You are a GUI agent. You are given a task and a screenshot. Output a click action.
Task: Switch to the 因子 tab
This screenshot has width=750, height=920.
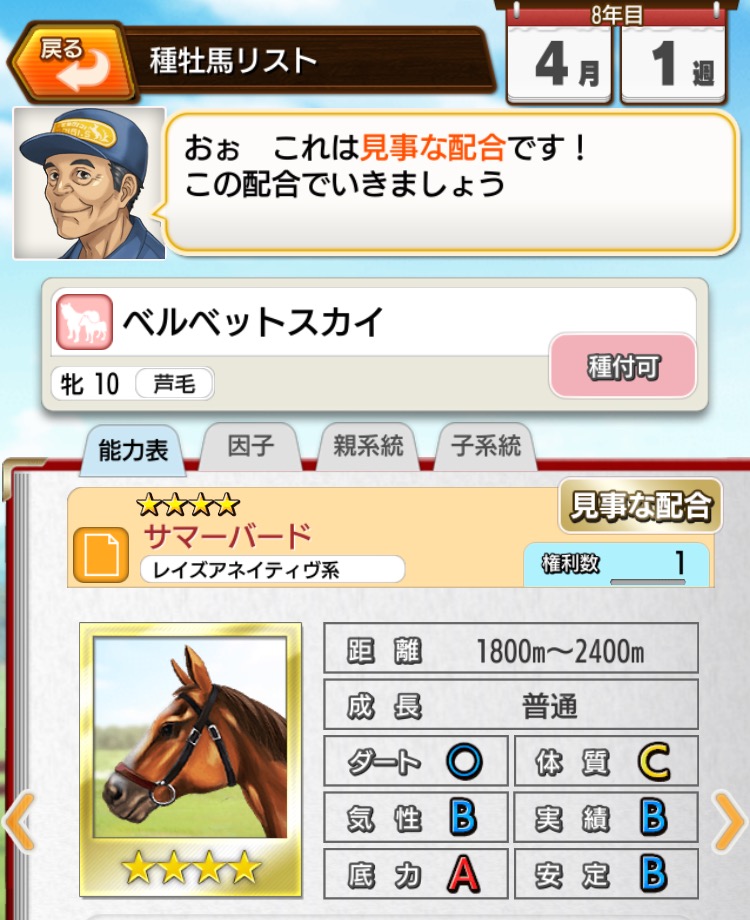tap(250, 446)
